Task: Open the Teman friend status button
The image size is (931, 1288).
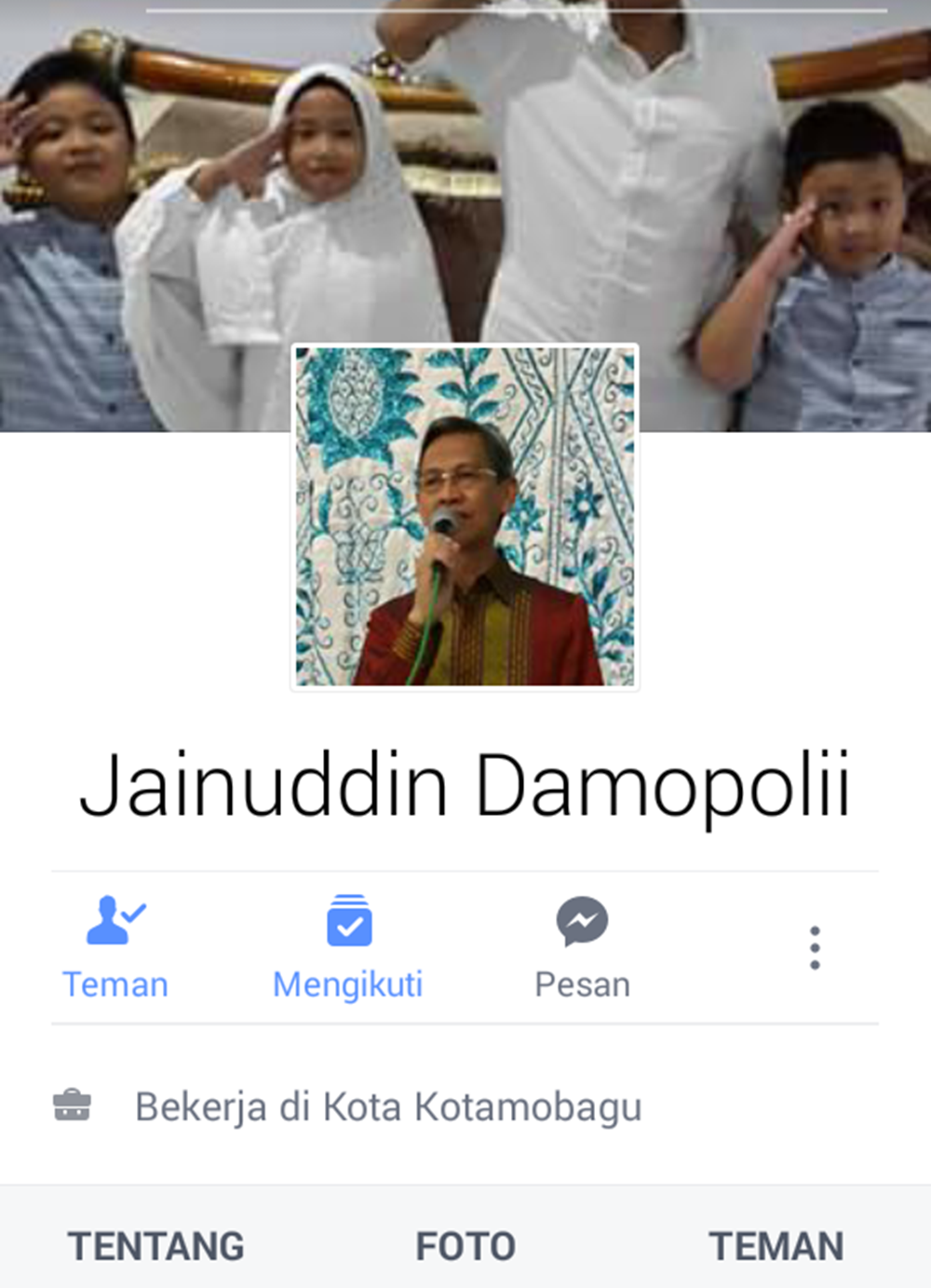Action: click(x=115, y=947)
